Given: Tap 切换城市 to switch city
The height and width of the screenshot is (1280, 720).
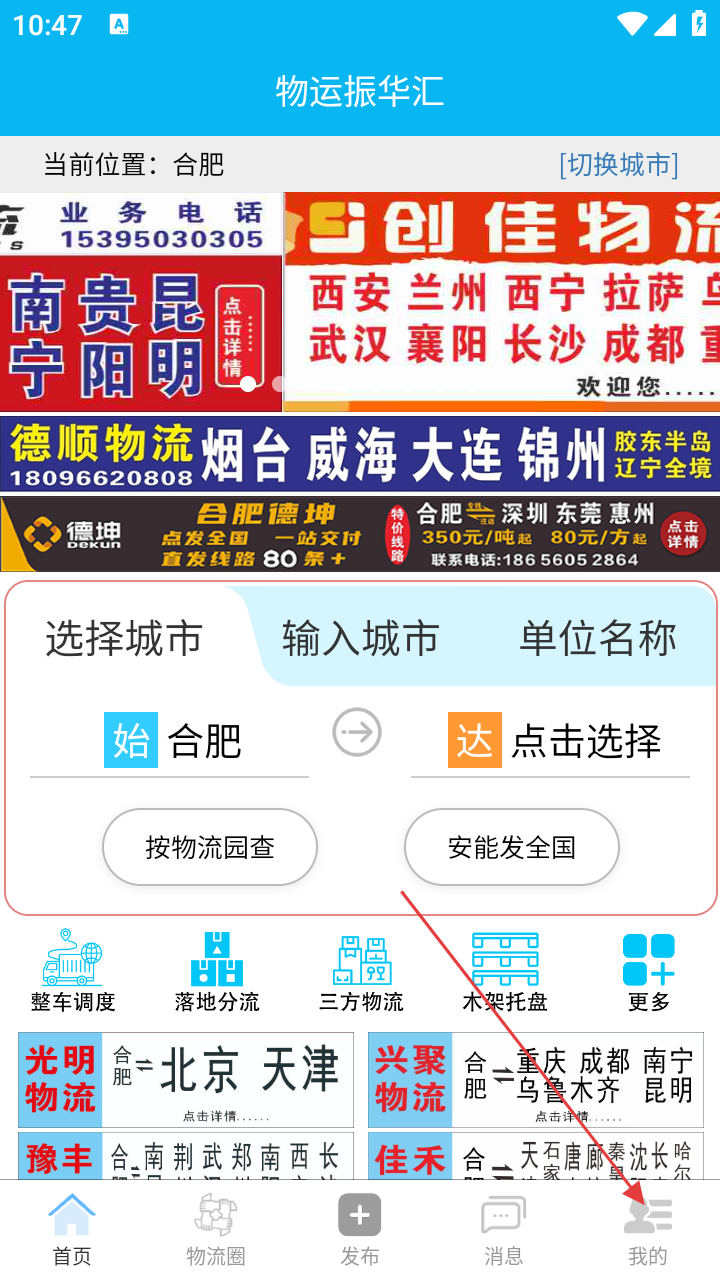Looking at the screenshot, I should point(618,164).
